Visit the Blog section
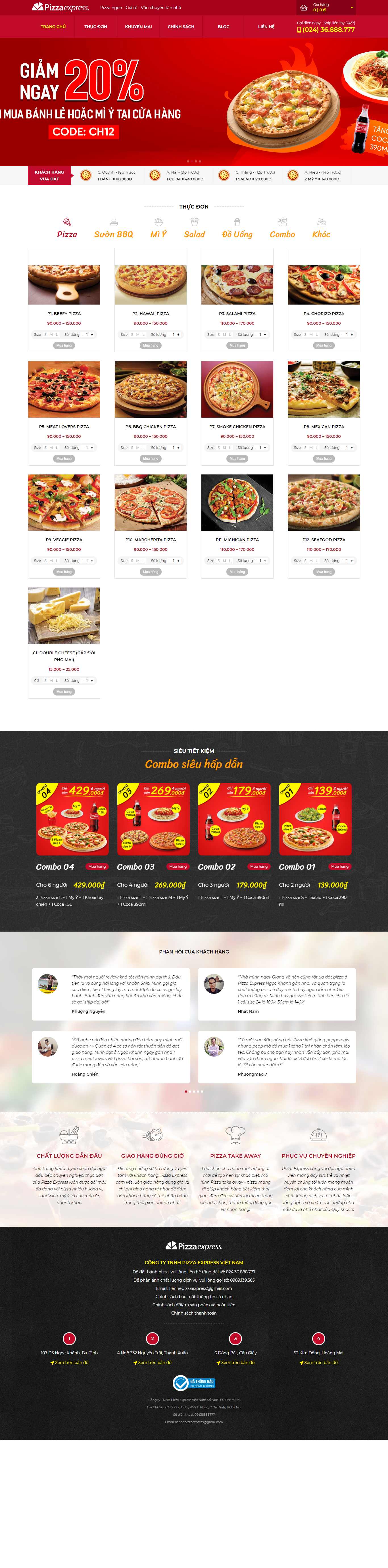 point(223,27)
